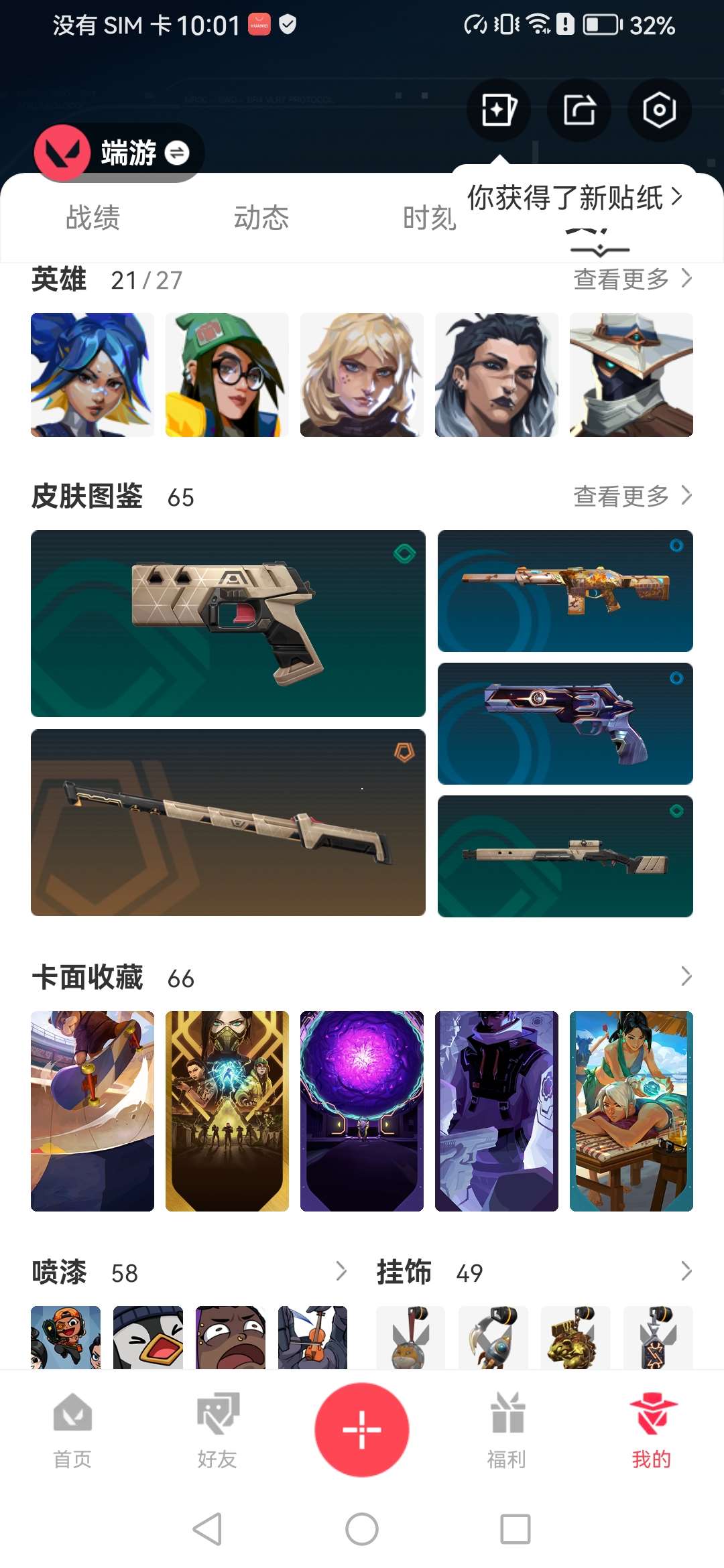724x1568 pixels.
Task: Switch to the 时刻 tab
Action: coord(429,218)
